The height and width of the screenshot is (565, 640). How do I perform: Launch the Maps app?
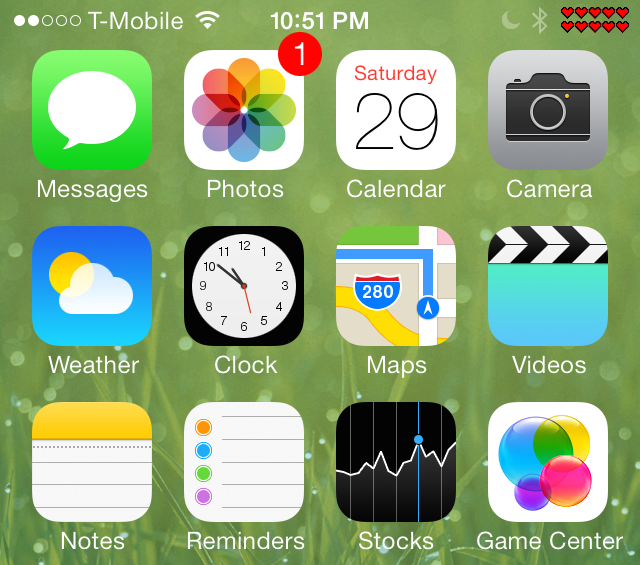coord(396,286)
